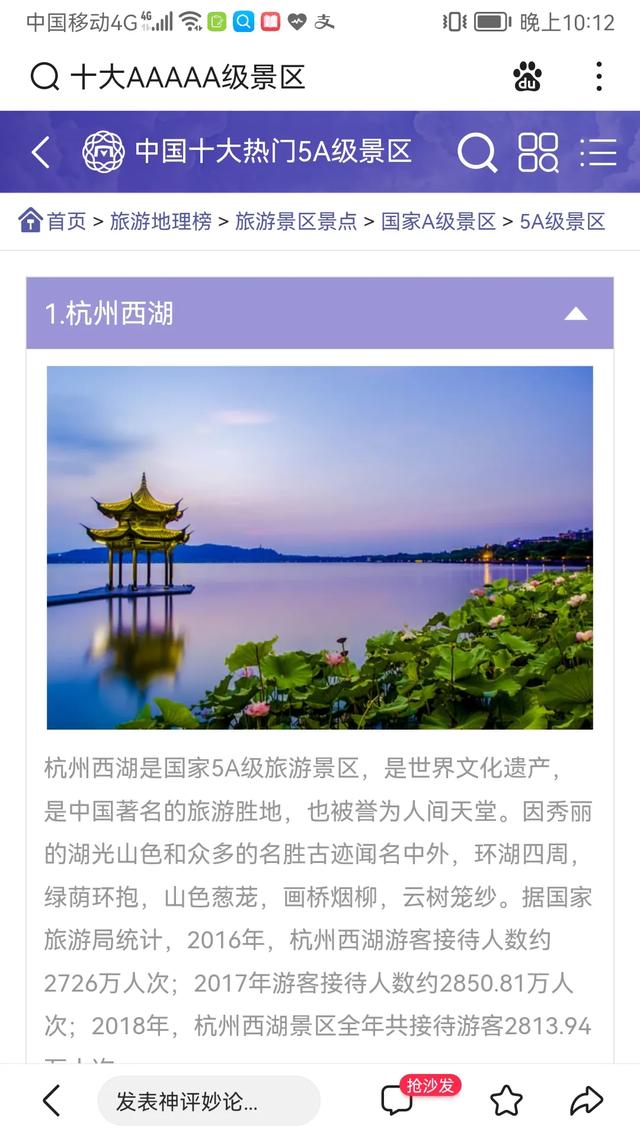Open comments with 抢沙发 badge
This screenshot has height=1138, width=640.
(x=398, y=1100)
